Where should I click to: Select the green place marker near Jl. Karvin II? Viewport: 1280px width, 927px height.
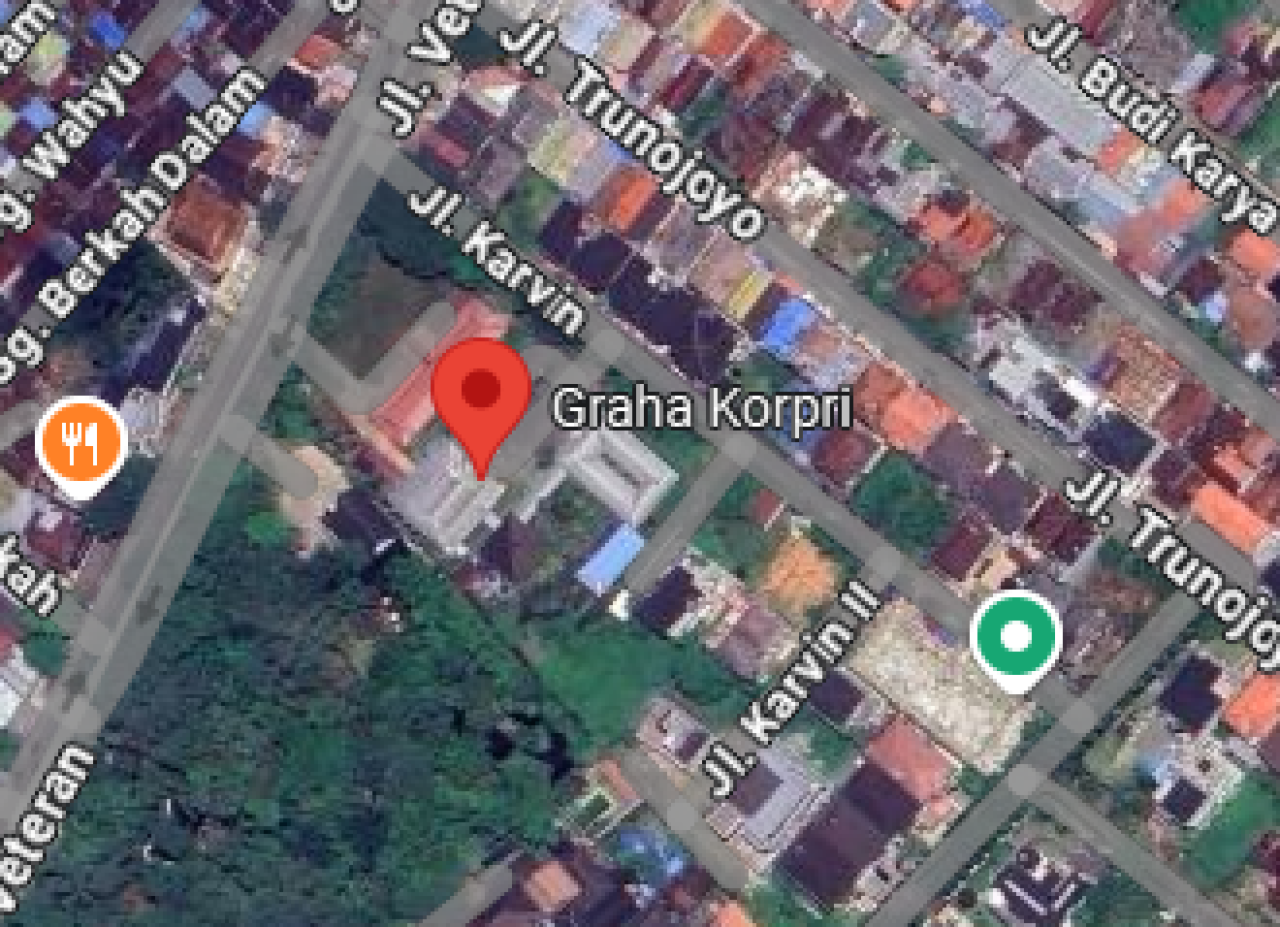point(1015,636)
